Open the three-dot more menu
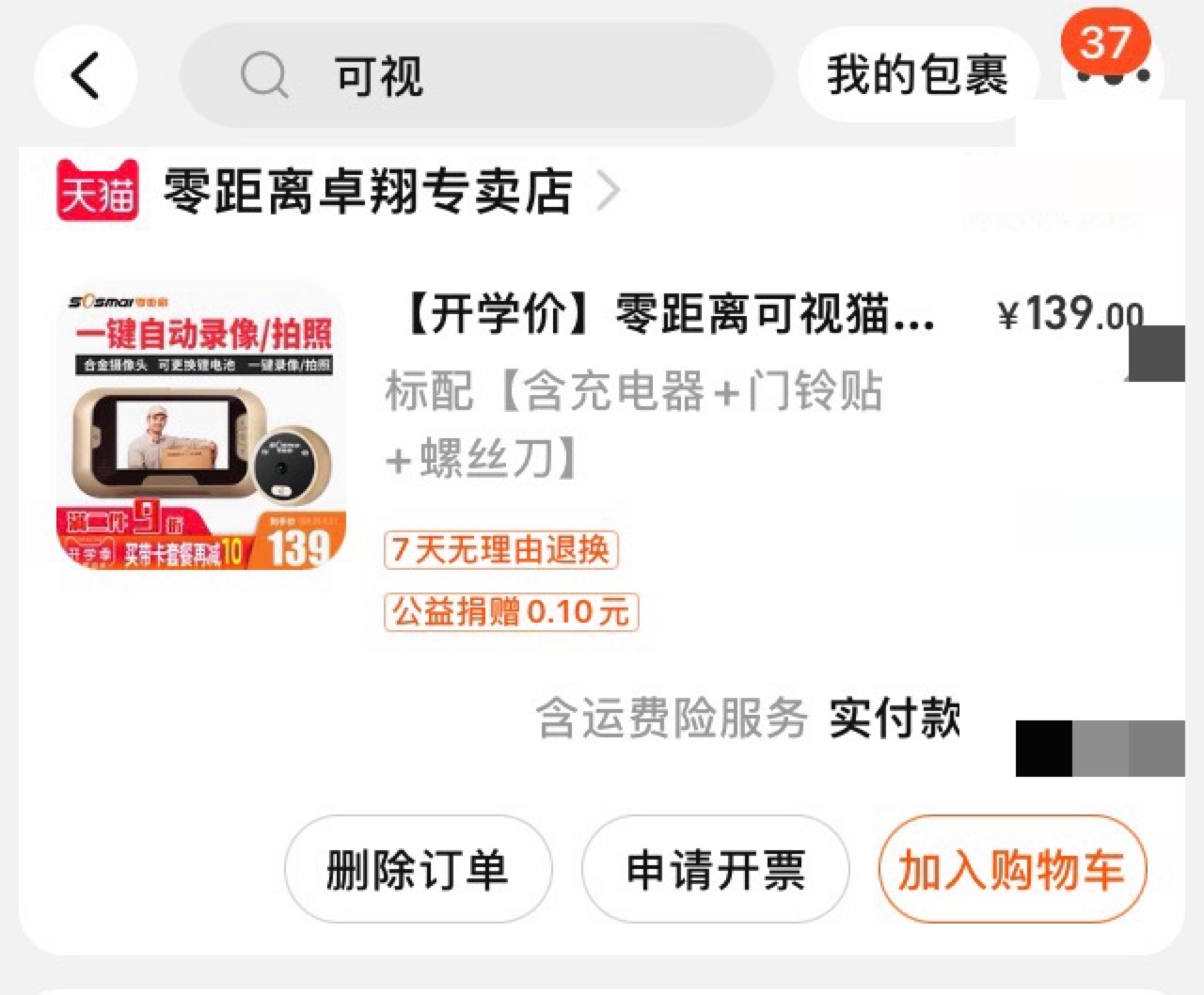Image resolution: width=1204 pixels, height=995 pixels. coord(1113,77)
